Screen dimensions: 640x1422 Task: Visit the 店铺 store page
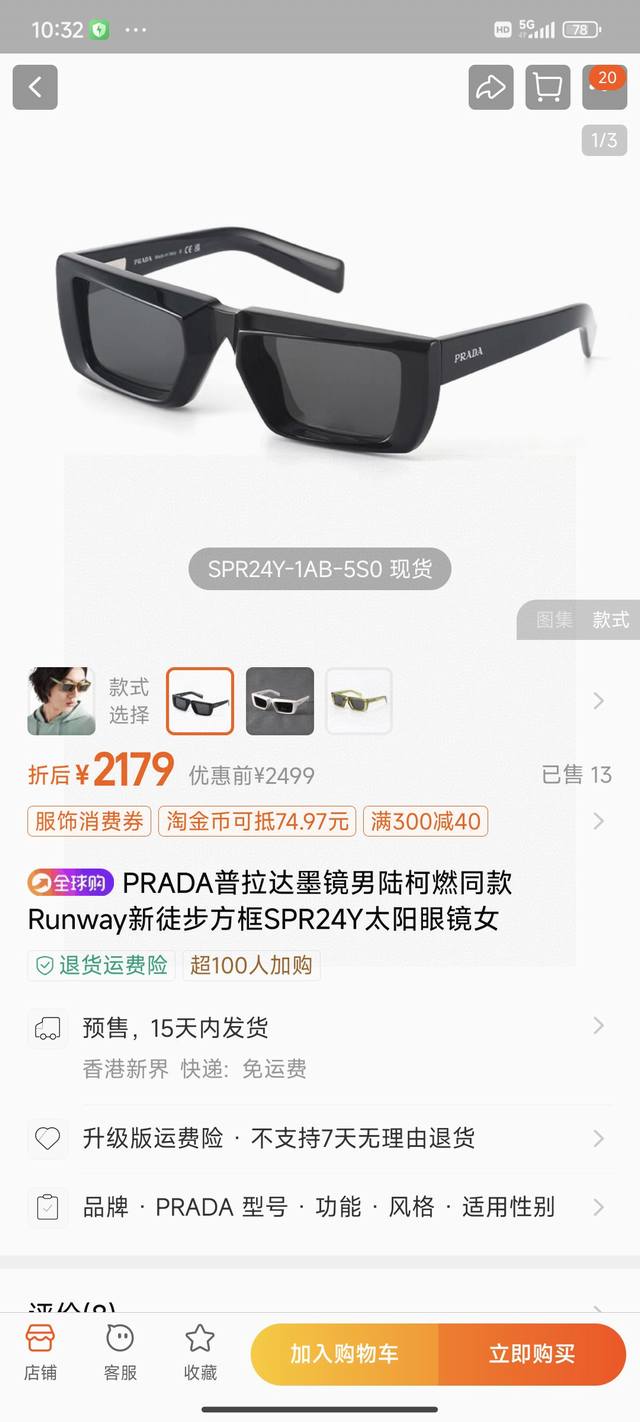(40, 1352)
